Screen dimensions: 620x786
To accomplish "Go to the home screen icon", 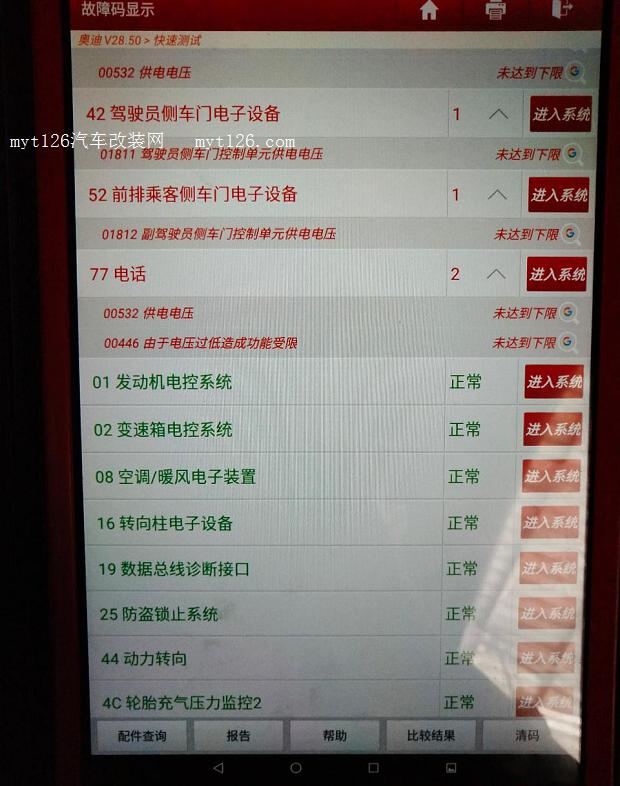I will [429, 11].
